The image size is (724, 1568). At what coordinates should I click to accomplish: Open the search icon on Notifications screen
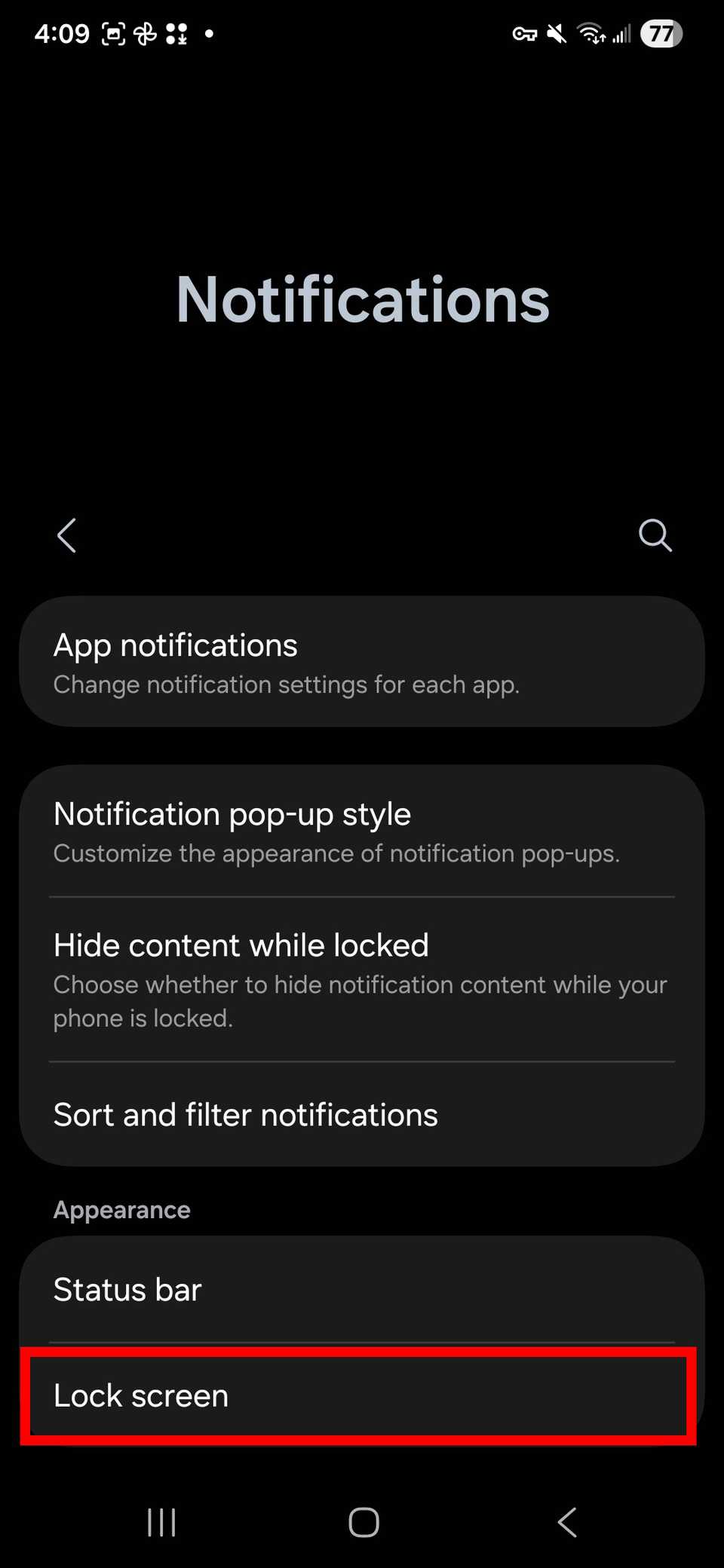655,535
